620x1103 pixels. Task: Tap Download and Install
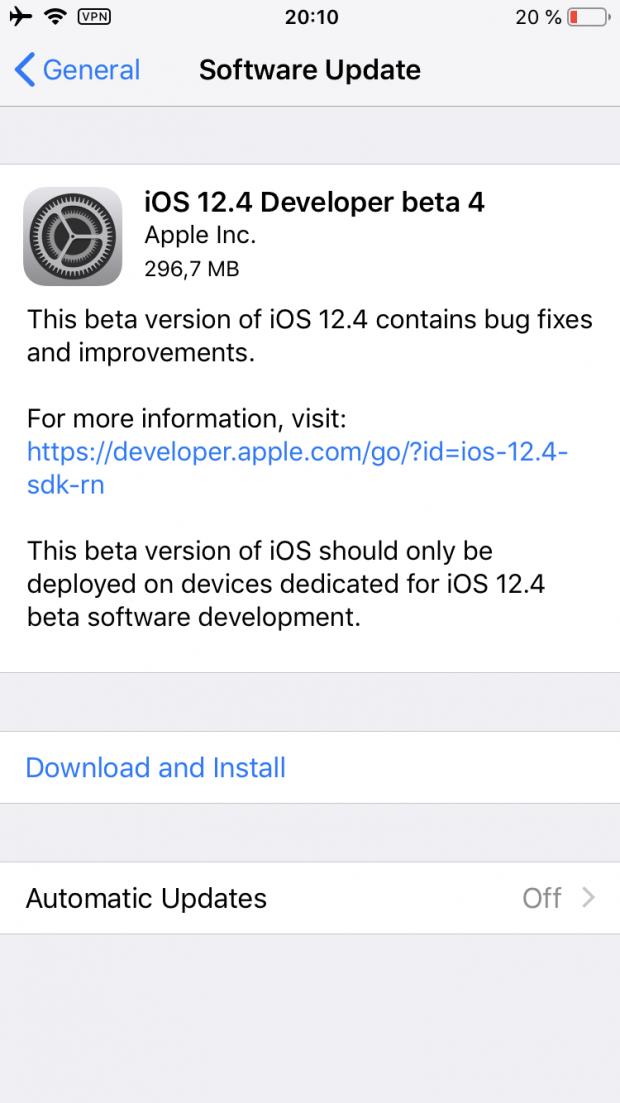pos(156,768)
